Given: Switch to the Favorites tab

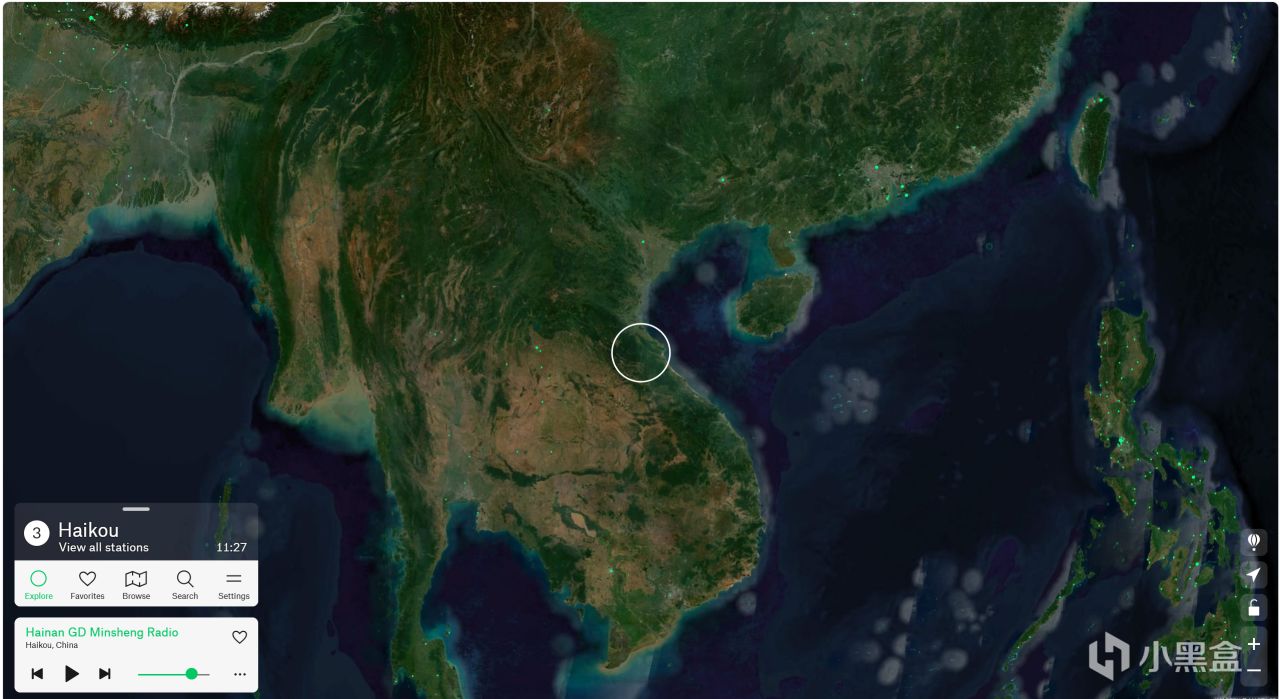Looking at the screenshot, I should (87, 584).
